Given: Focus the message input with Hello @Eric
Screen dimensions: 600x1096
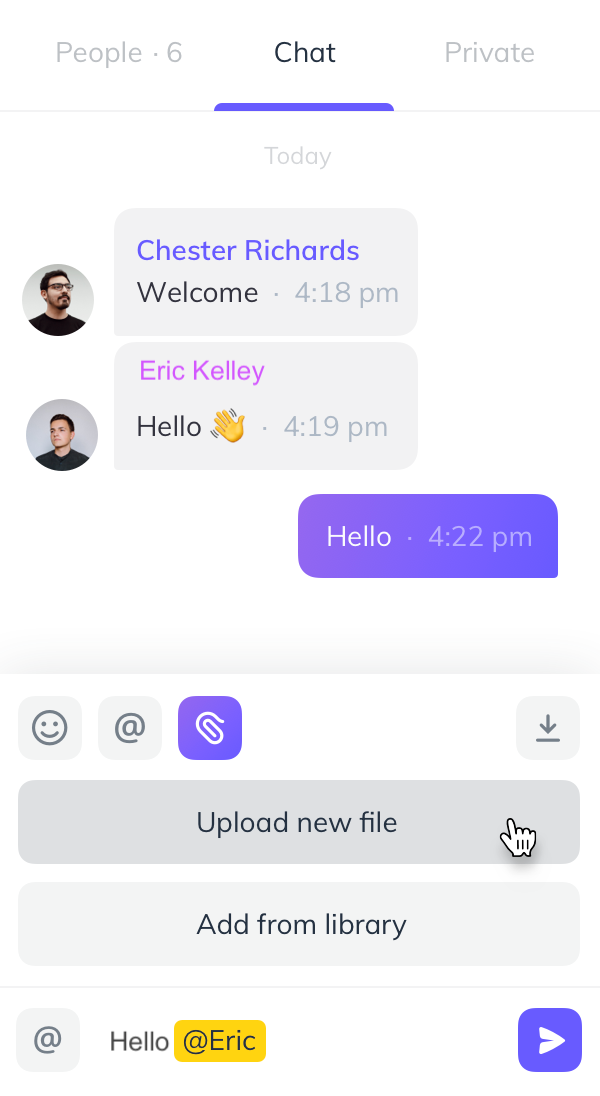Looking at the screenshot, I should 301,1041.
